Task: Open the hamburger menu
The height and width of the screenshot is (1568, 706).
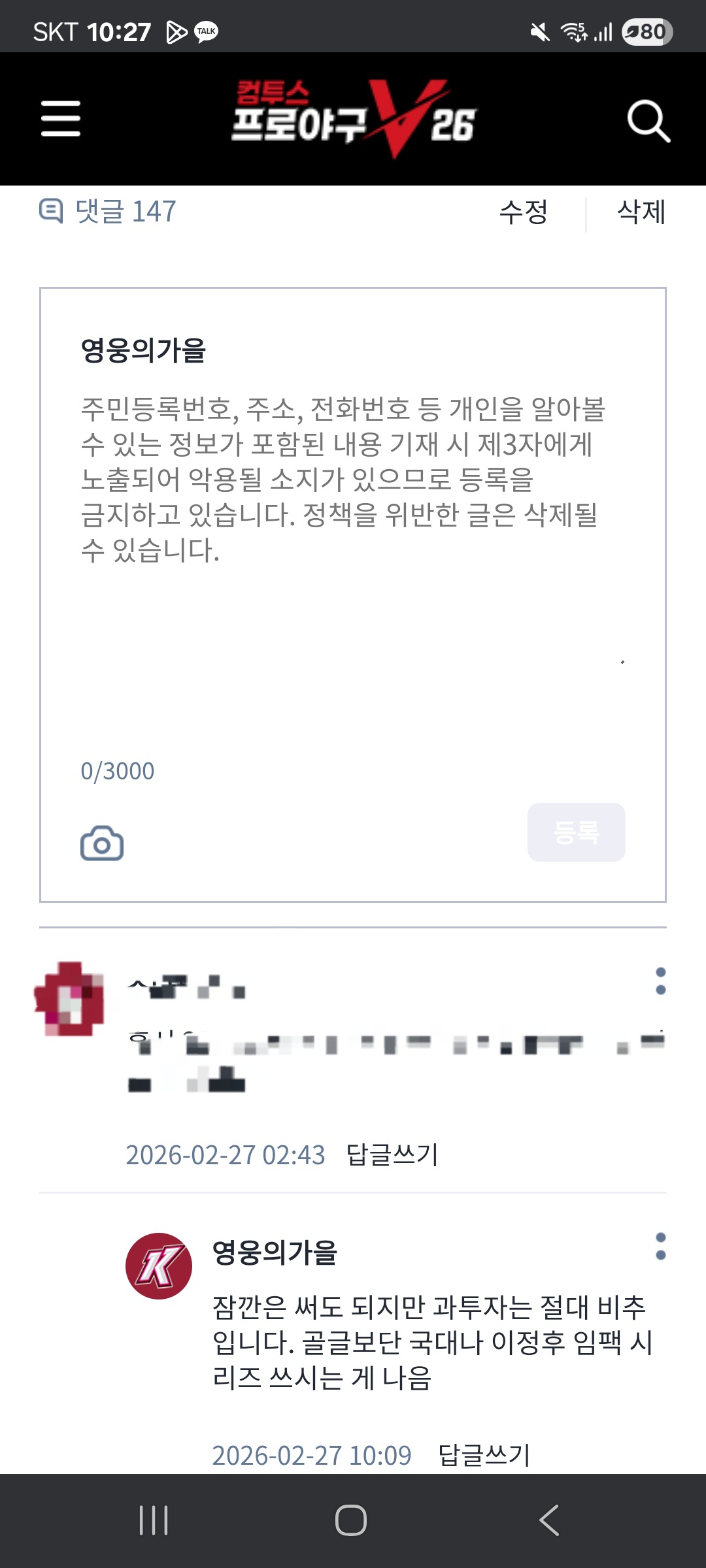Action: (x=61, y=119)
